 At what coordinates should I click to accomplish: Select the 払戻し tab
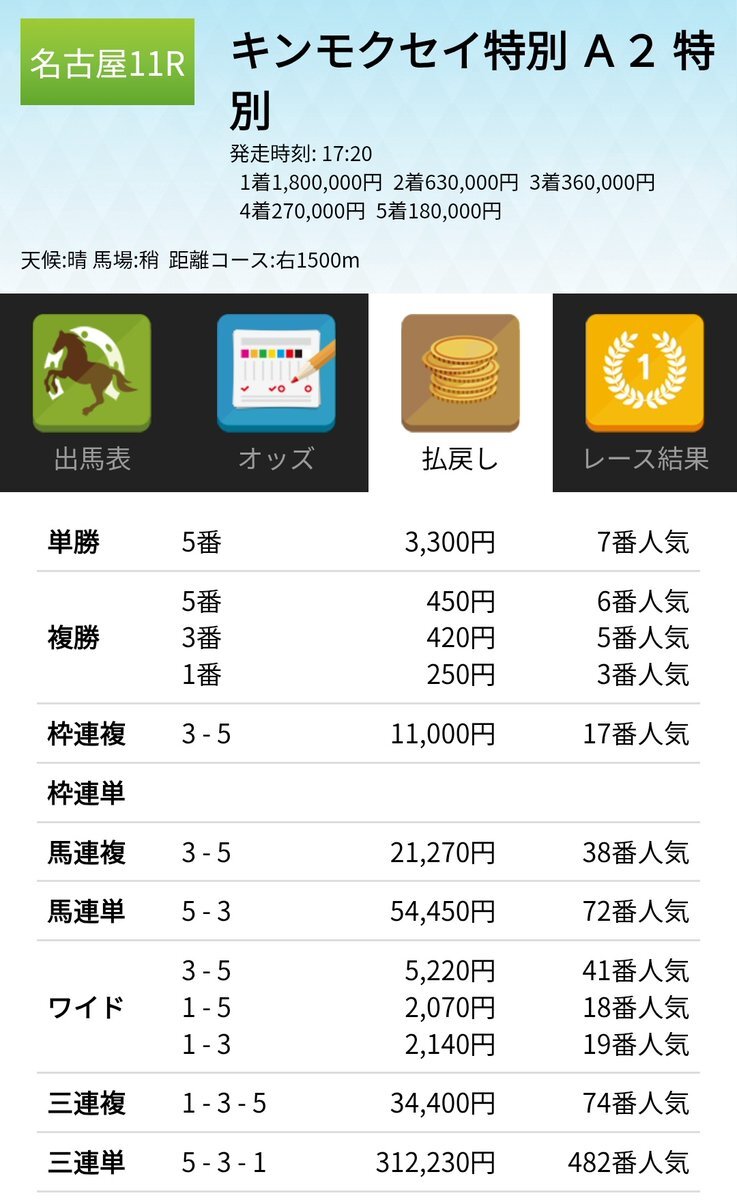point(460,392)
